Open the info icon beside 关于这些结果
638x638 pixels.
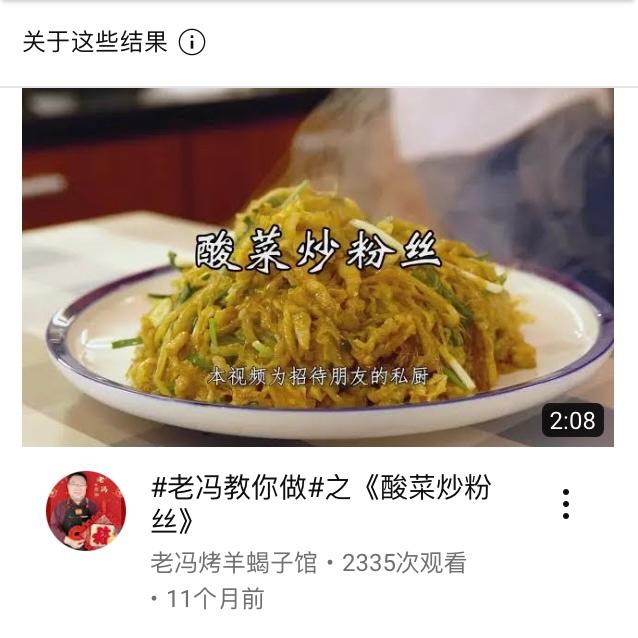pyautogui.click(x=192, y=42)
